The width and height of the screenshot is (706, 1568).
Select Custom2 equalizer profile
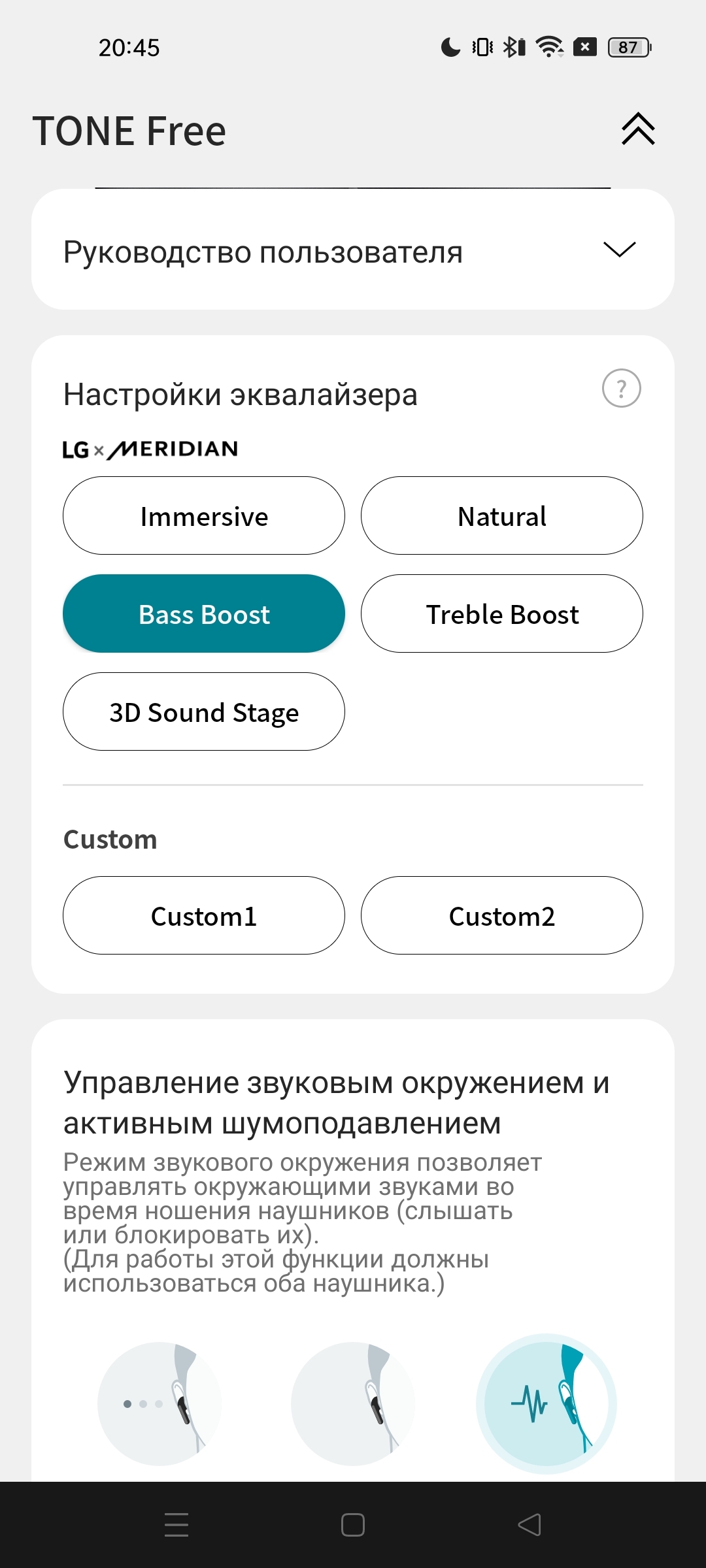click(x=502, y=916)
